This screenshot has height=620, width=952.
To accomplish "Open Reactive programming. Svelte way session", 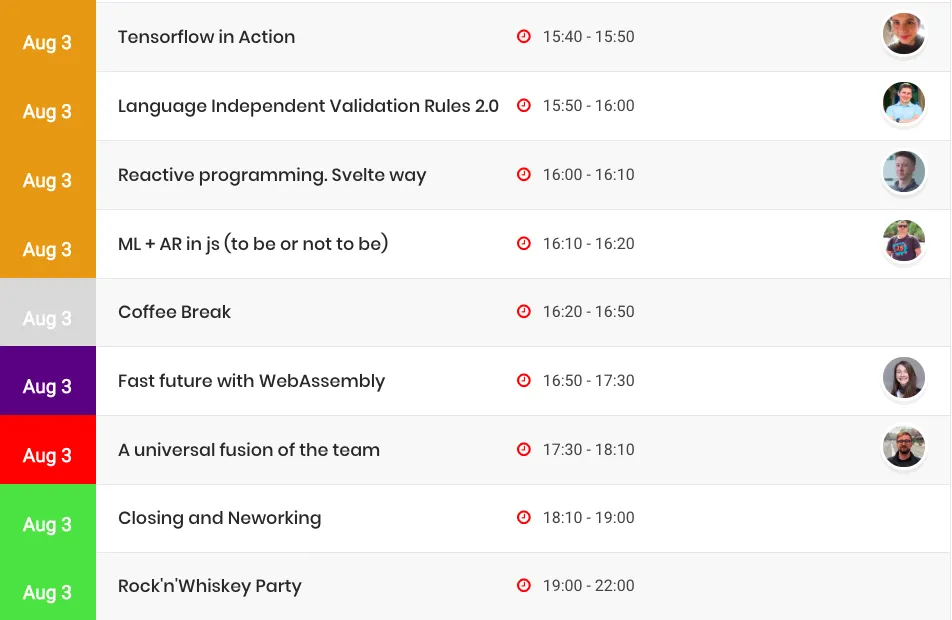I will point(272,175).
